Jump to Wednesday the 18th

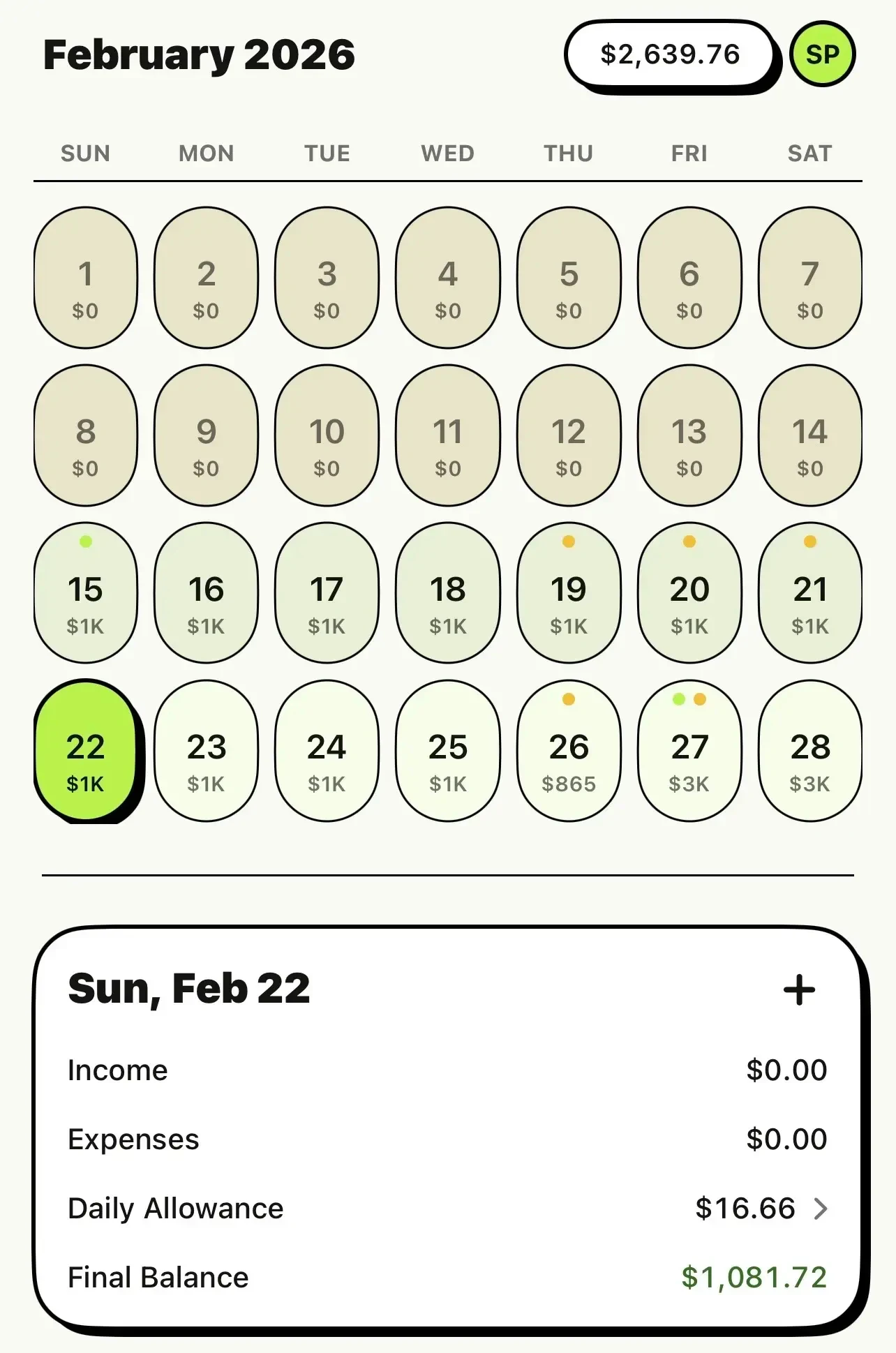click(447, 593)
